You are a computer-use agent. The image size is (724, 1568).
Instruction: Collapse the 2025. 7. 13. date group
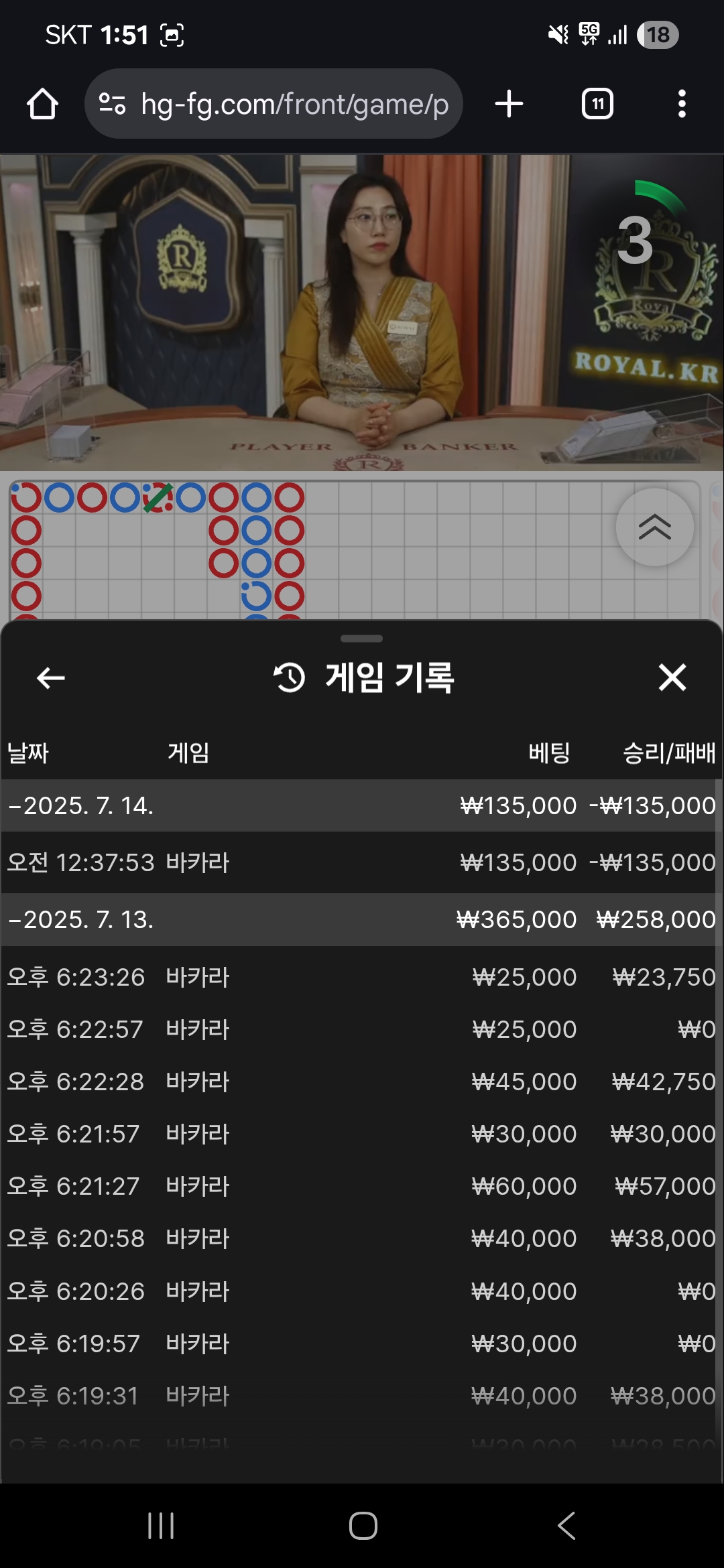361,919
